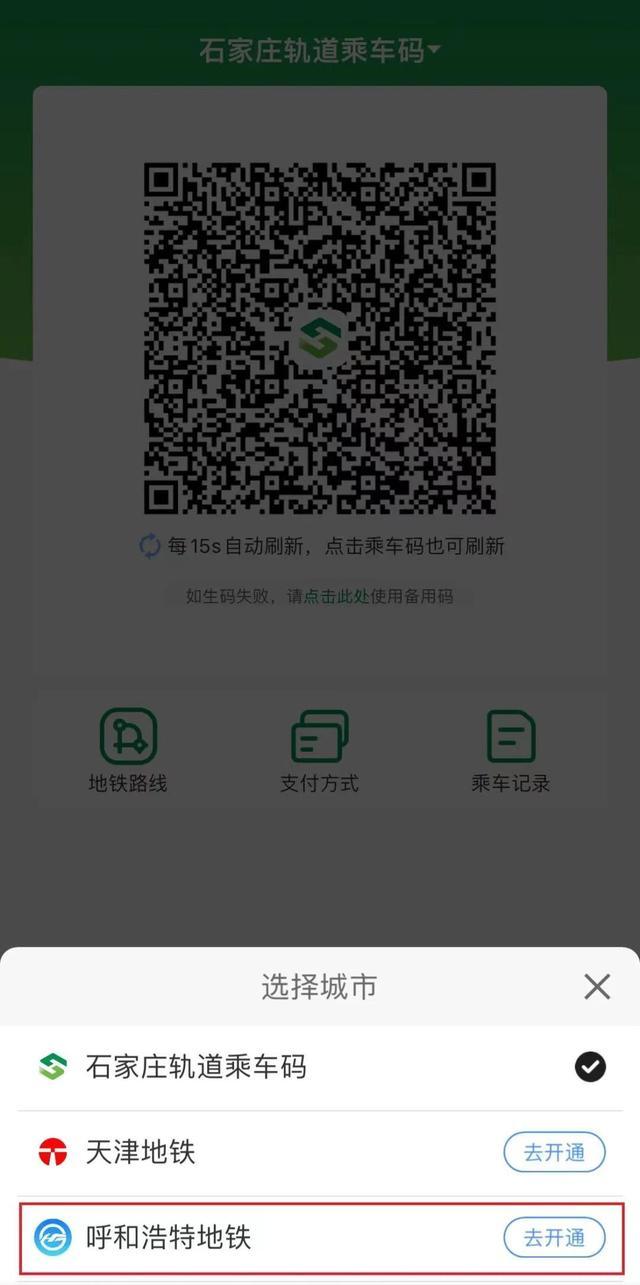Refresh the ride code with the refresh icon
The width and height of the screenshot is (640, 1285).
150,546
